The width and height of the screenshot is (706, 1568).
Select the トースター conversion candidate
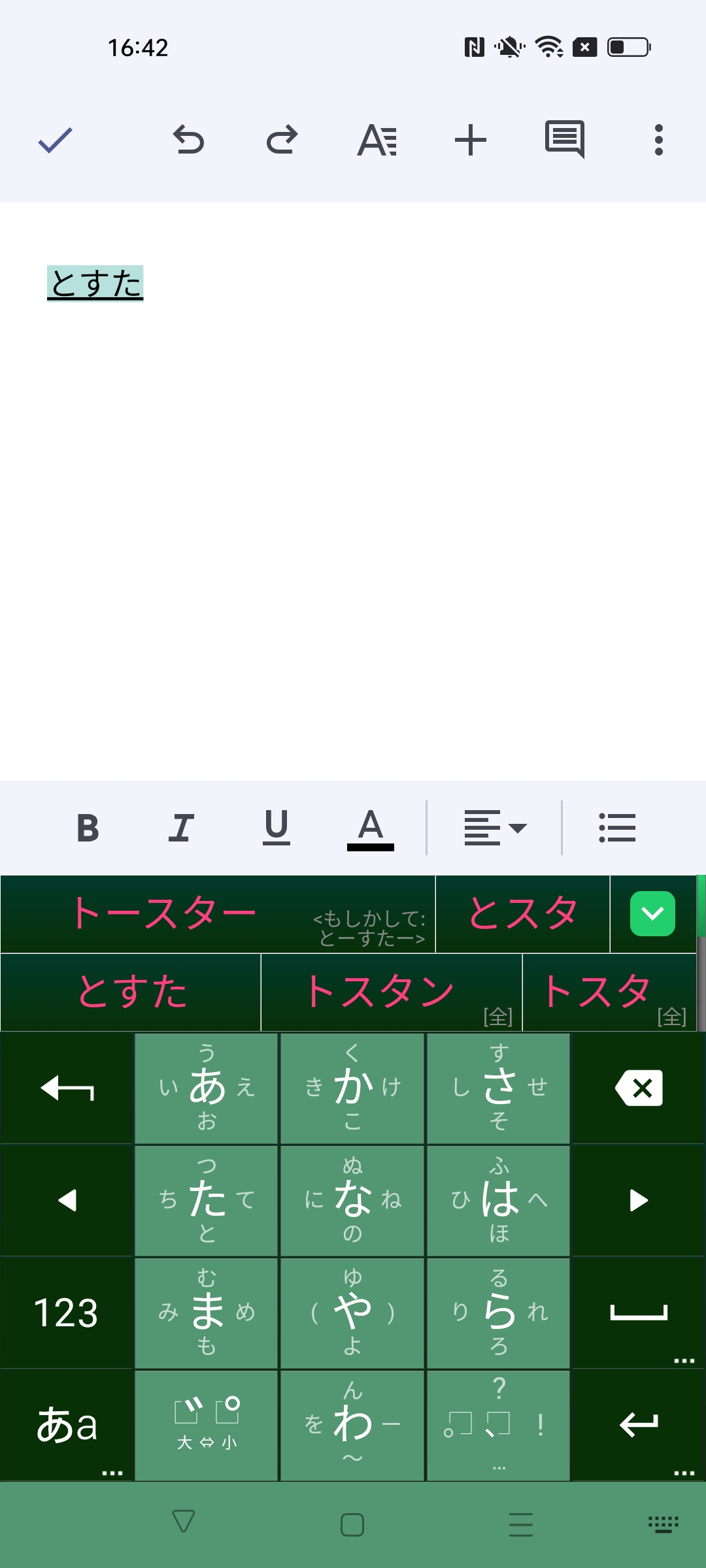[163, 913]
